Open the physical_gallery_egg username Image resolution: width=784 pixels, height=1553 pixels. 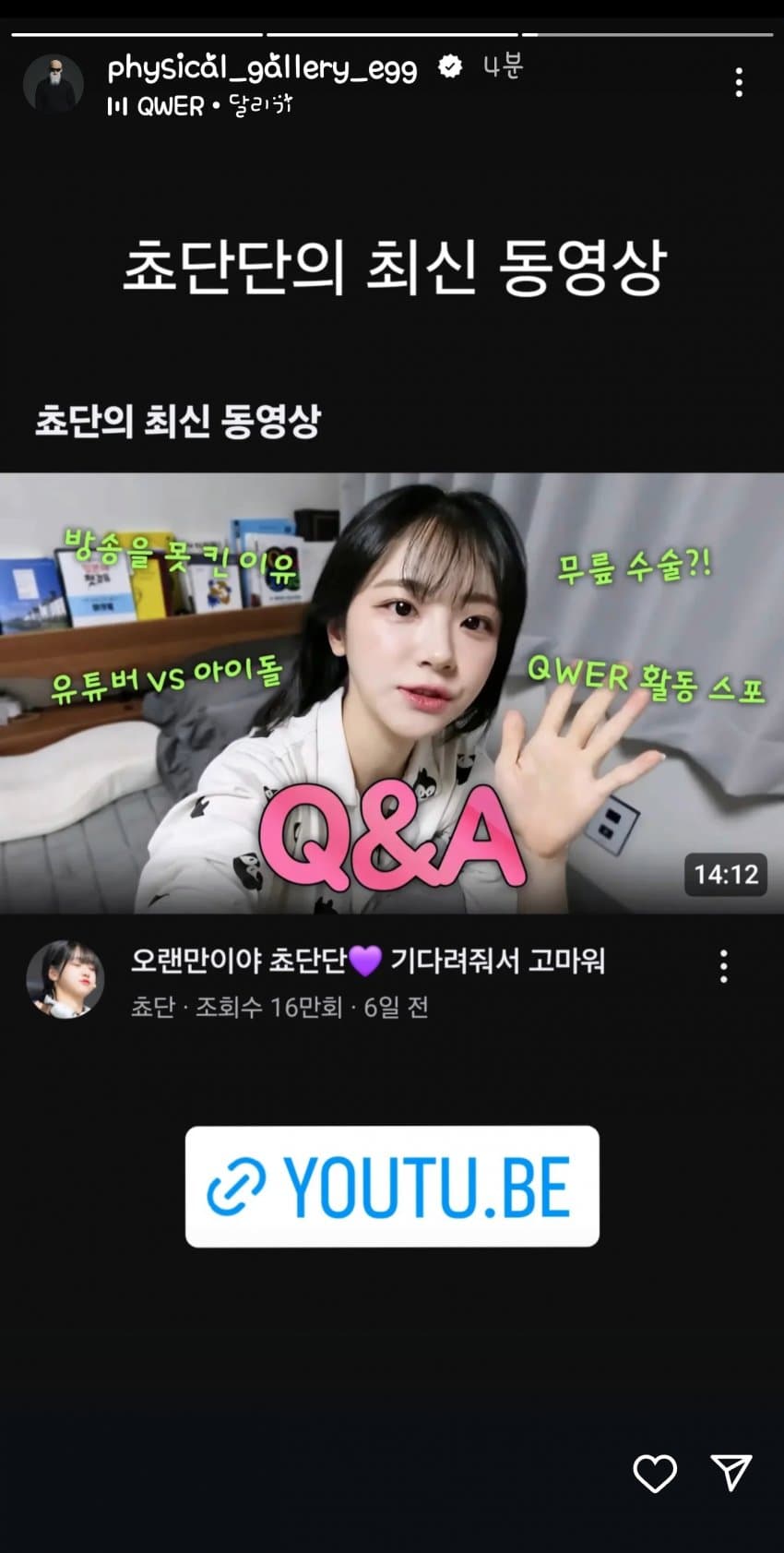262,68
